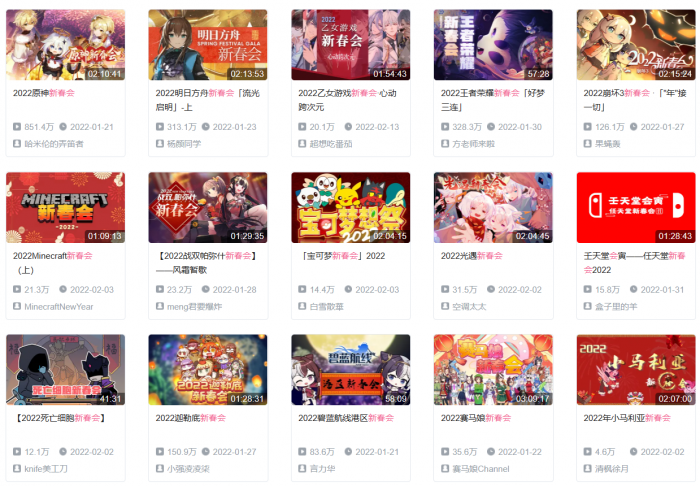The image size is (700, 486).
Task: Open 2022明日方舟新春会「流光启明」video
Action: click(x=208, y=45)
